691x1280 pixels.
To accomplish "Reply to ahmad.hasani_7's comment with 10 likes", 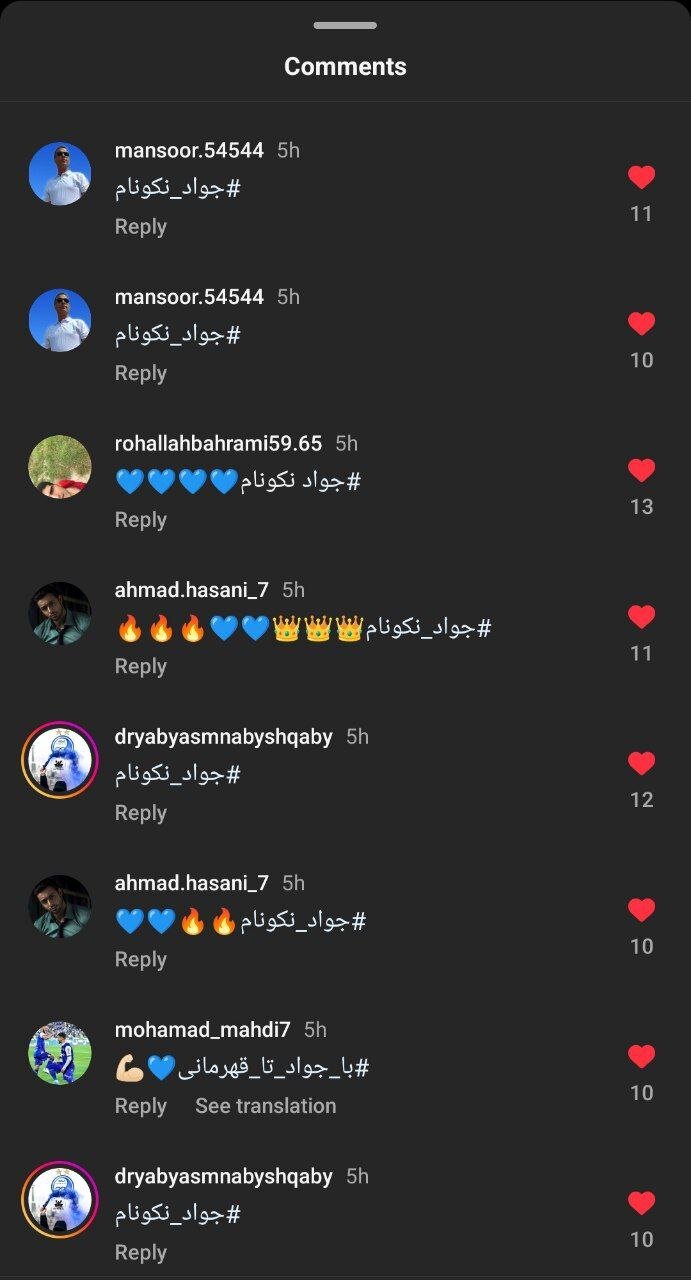I will click(x=140, y=960).
